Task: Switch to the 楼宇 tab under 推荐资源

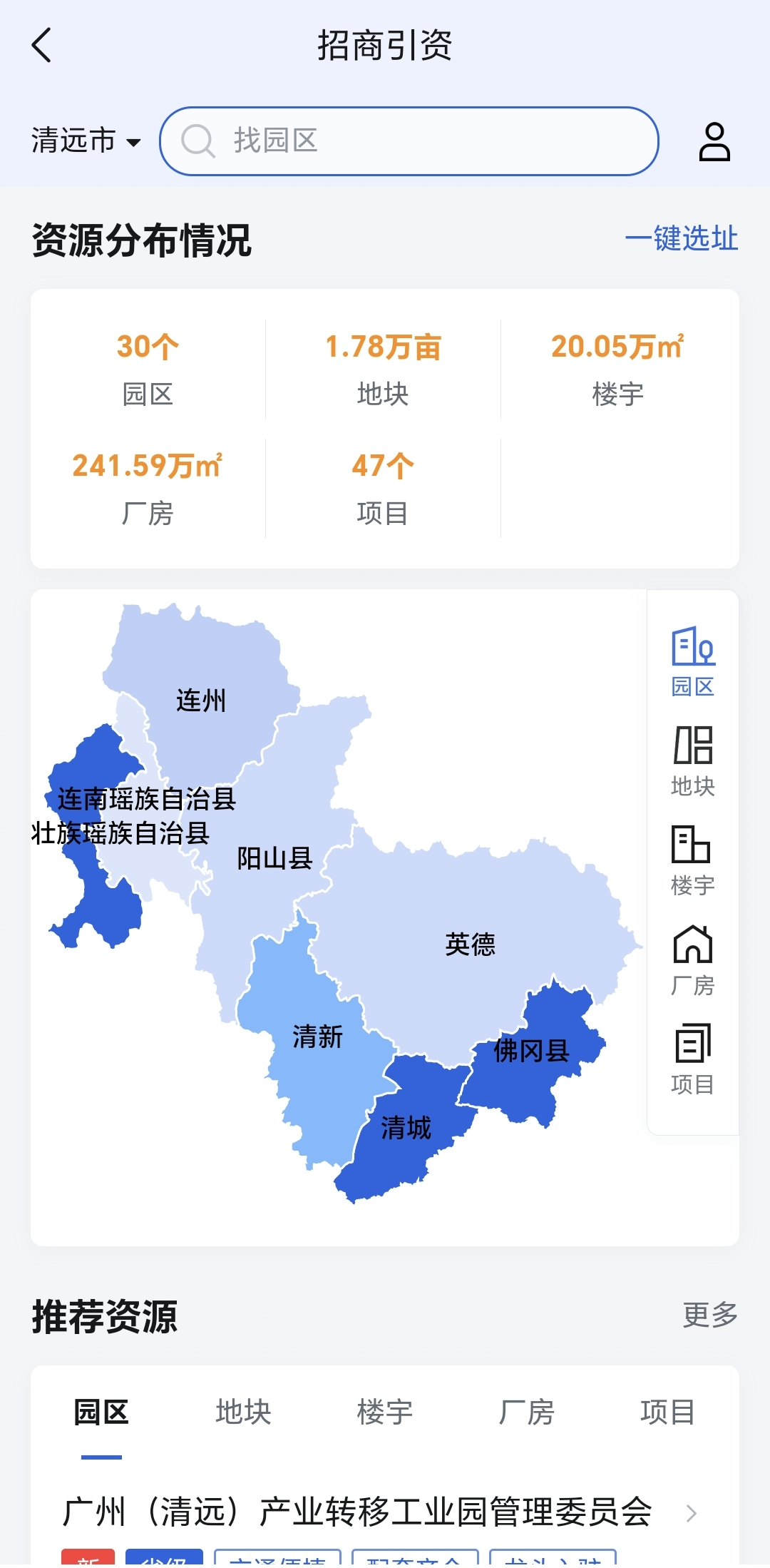Action: [x=384, y=1412]
